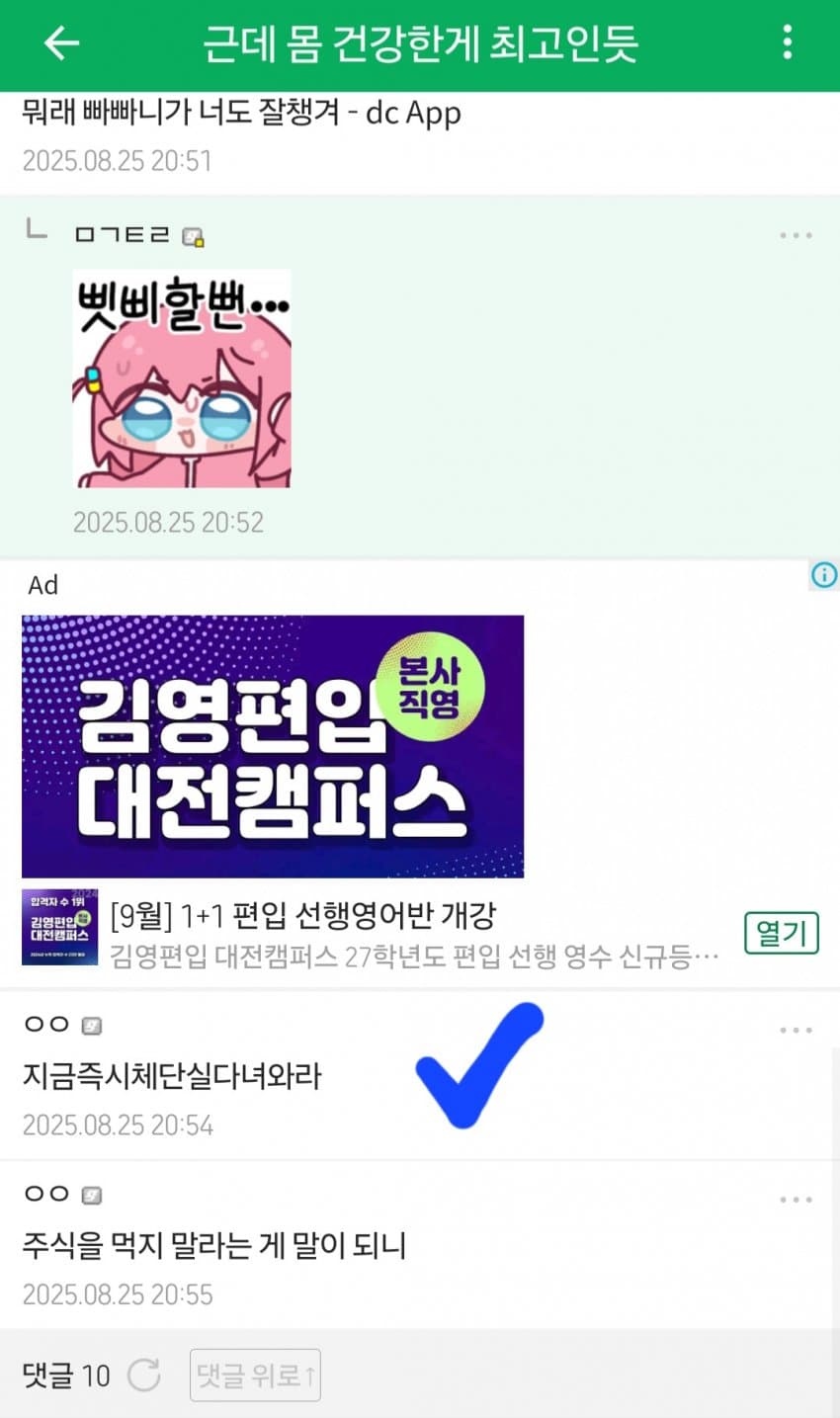840x1418 pixels.
Task: Refresh the comments list
Action: tap(144, 1375)
